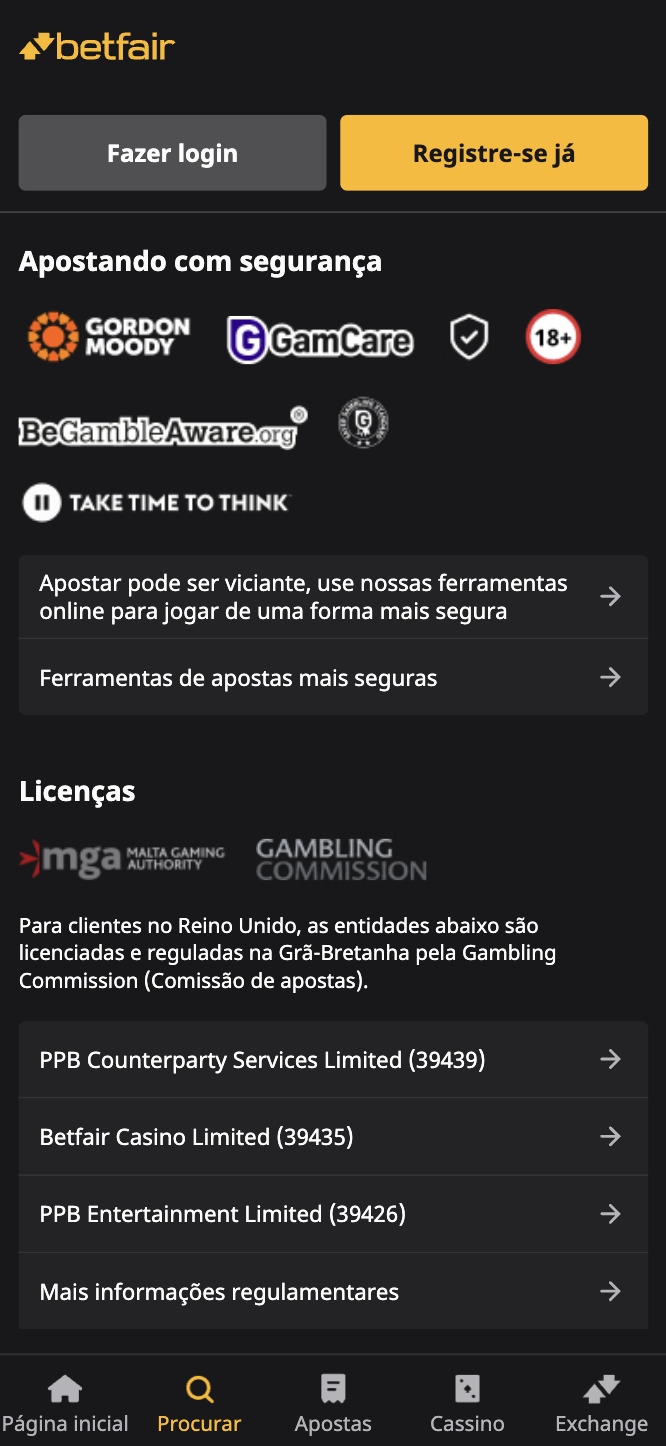Open the Gambling Commission logo link
This screenshot has width=666, height=1446.
click(341, 859)
